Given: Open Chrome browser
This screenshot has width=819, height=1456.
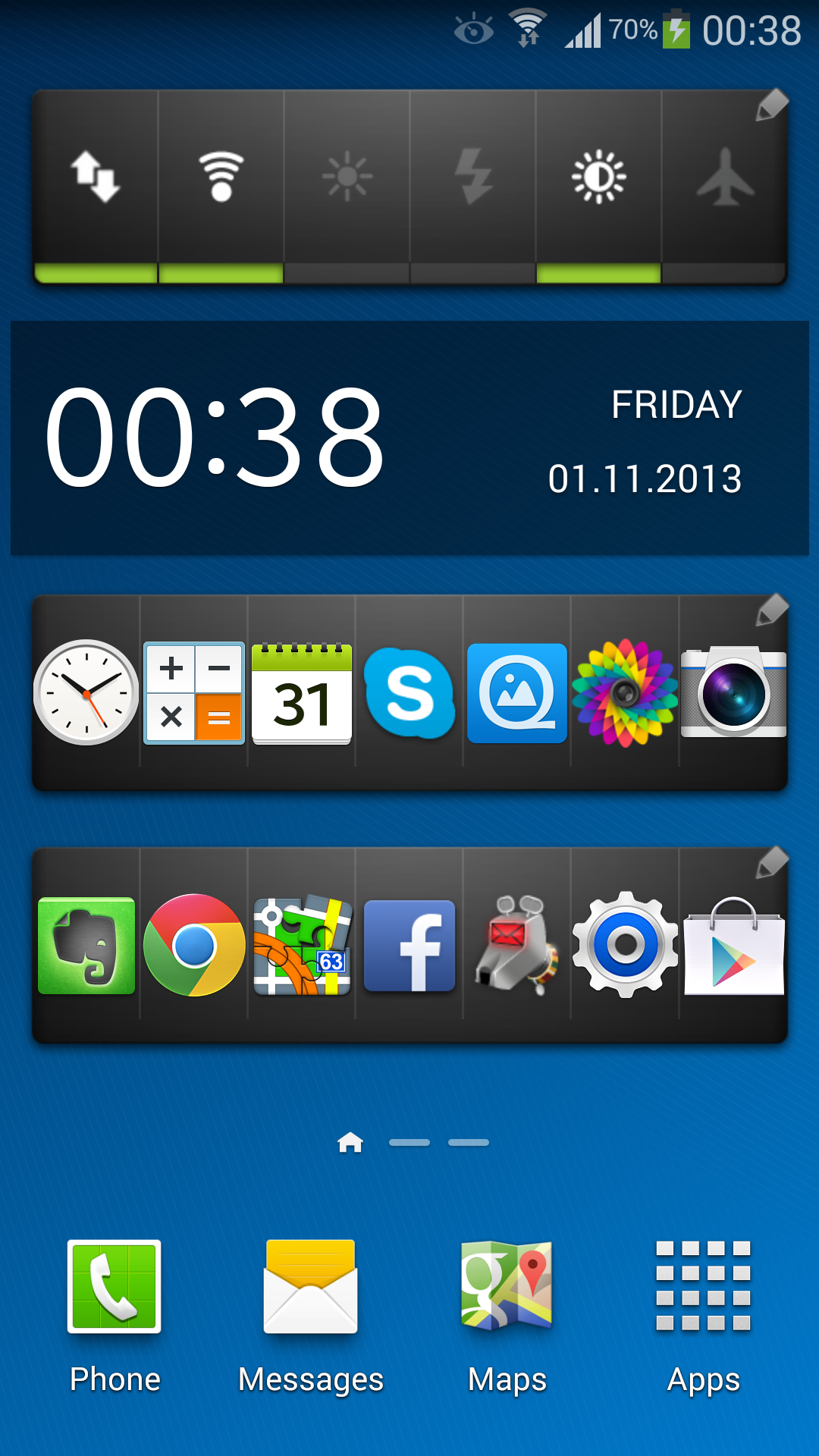Looking at the screenshot, I should click(x=194, y=945).
